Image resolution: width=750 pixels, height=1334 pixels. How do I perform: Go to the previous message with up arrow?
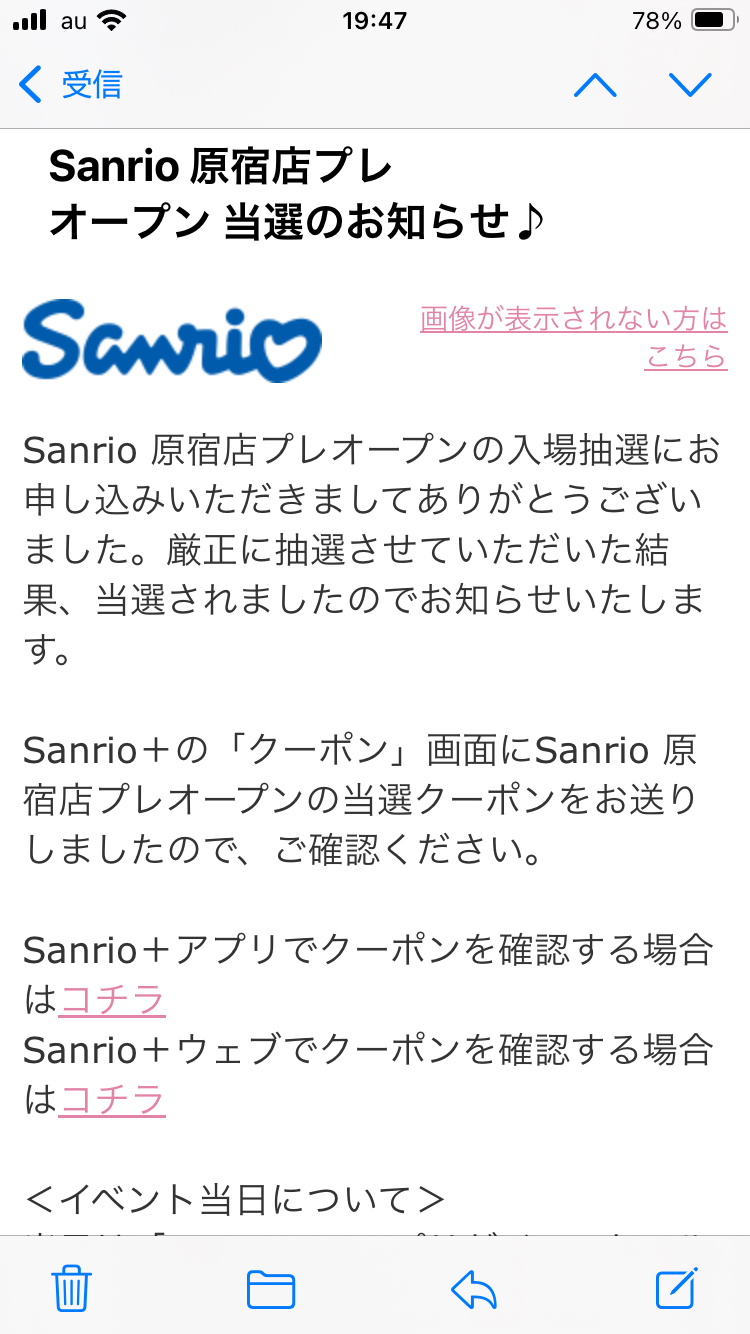595,85
